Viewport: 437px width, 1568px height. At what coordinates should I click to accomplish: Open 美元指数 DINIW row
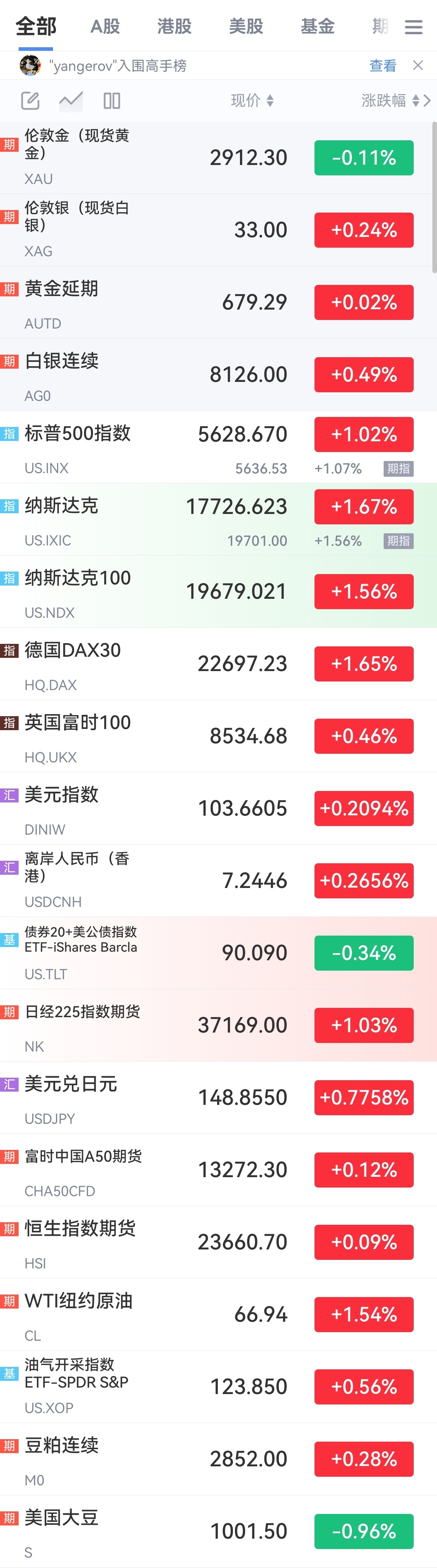click(x=122, y=809)
